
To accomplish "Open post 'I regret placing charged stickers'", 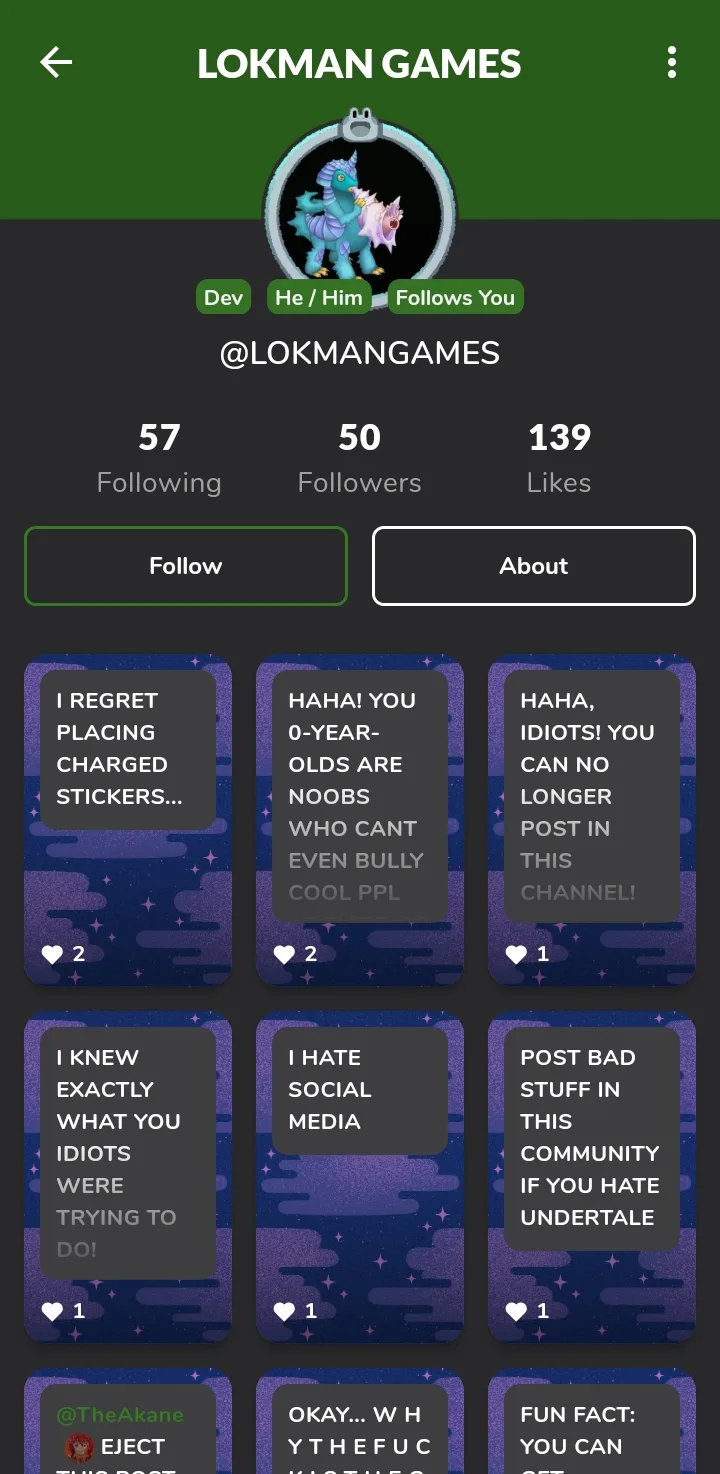I will 128,820.
